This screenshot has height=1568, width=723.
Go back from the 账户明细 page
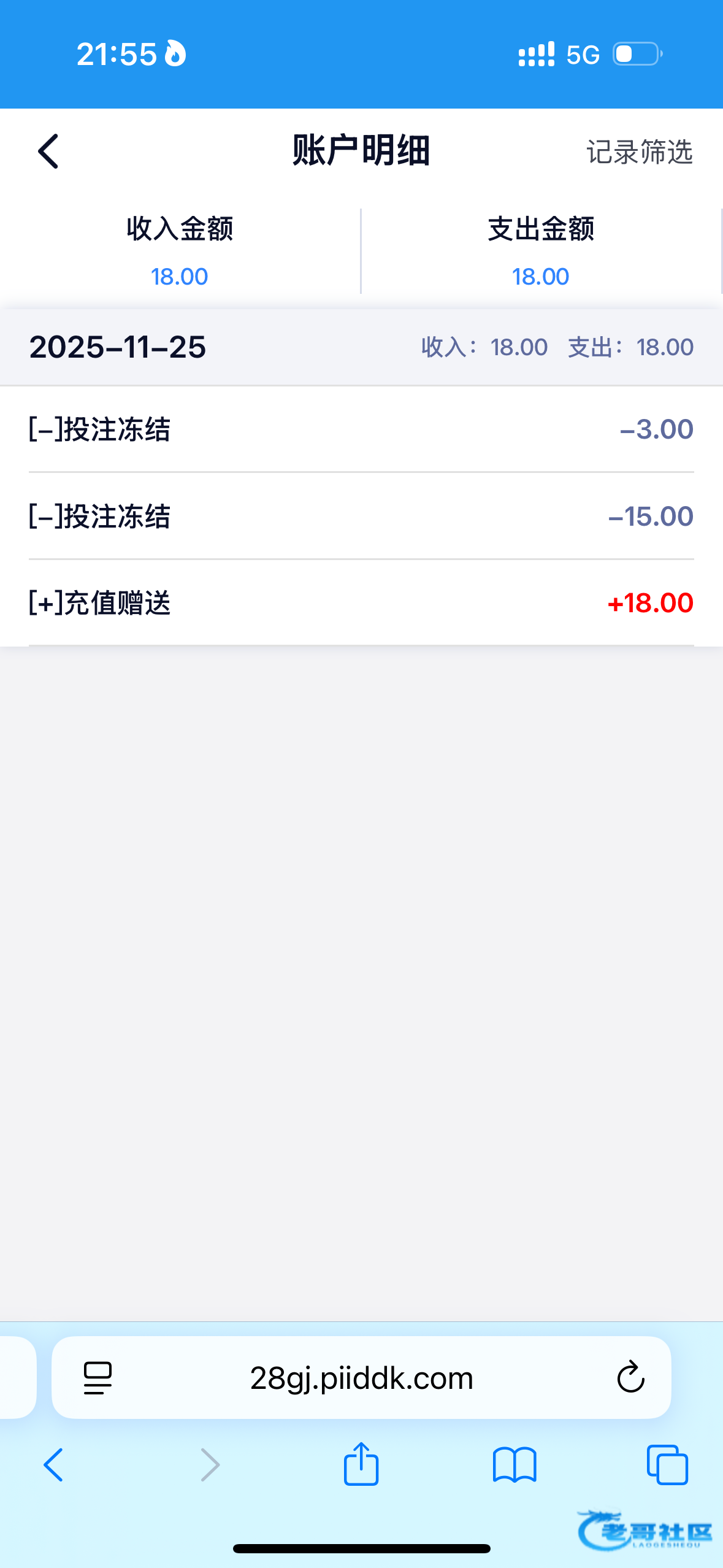[x=48, y=151]
